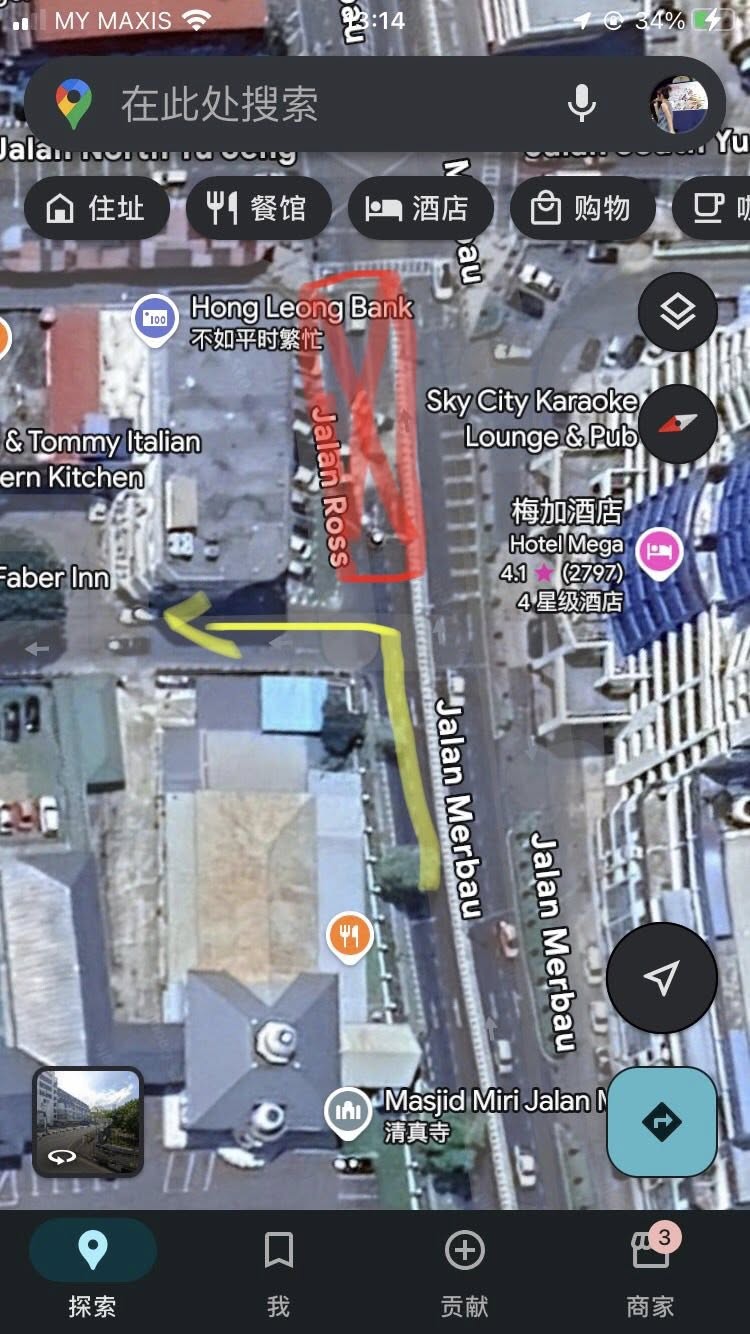Open the directions button
The image size is (750, 1334).
coord(661,1122)
